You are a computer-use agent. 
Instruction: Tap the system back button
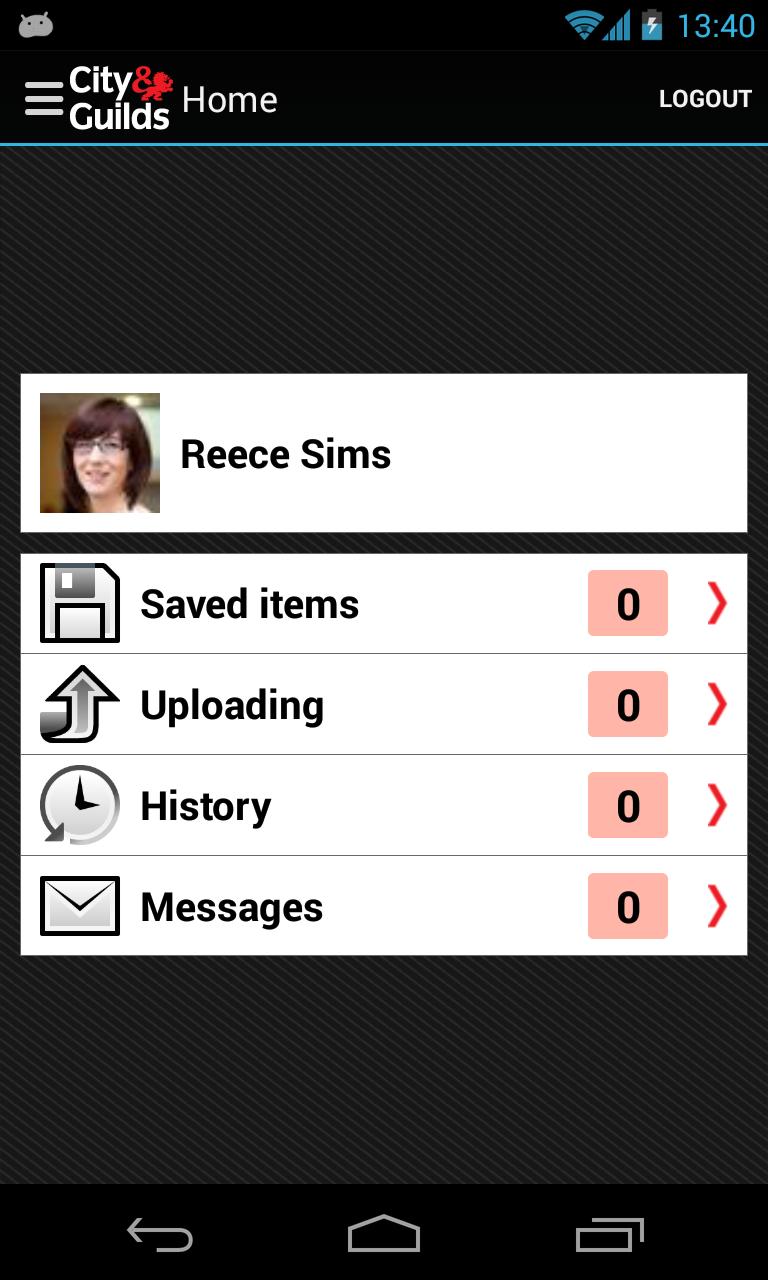click(160, 1234)
